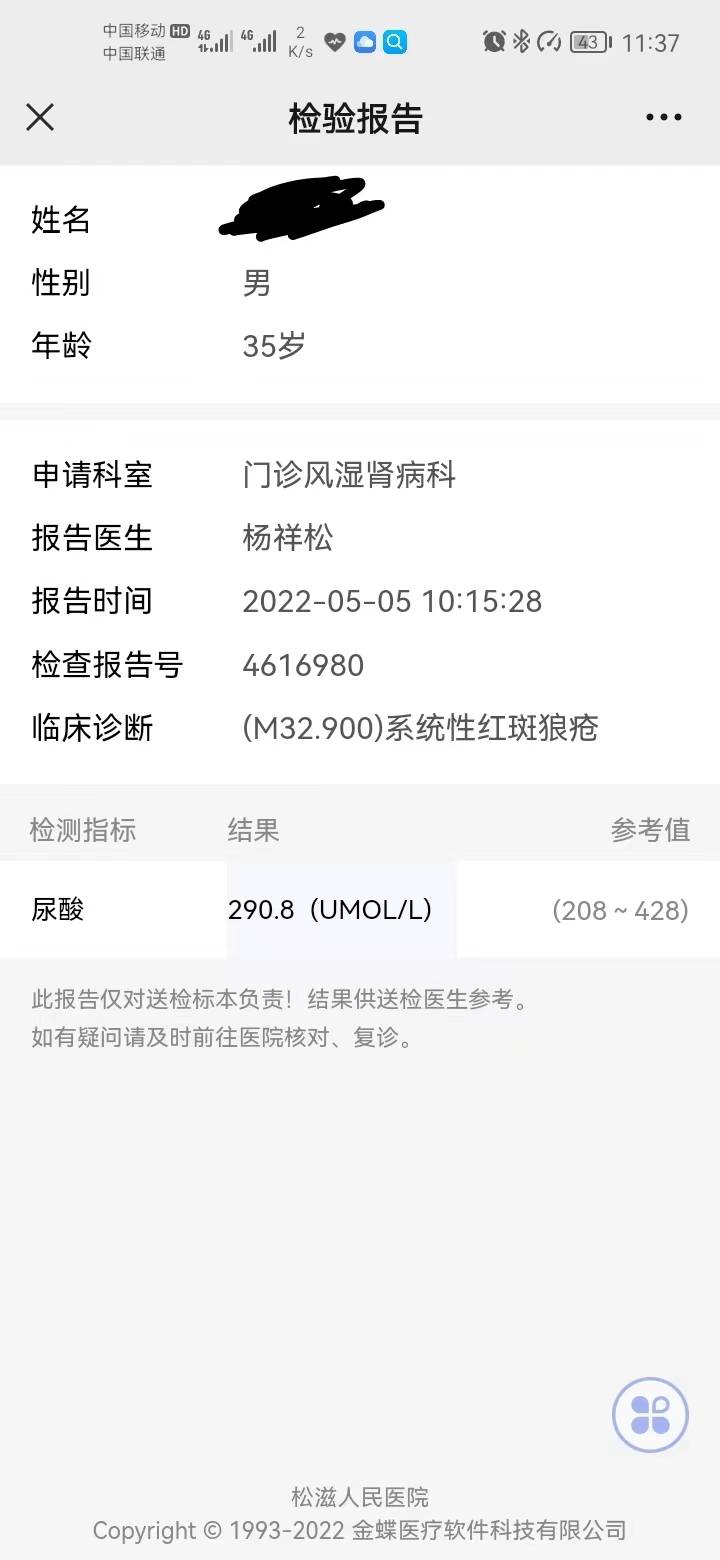Select the 尿酸 test row
The height and width of the screenshot is (1560, 720).
pyautogui.click(x=58, y=910)
